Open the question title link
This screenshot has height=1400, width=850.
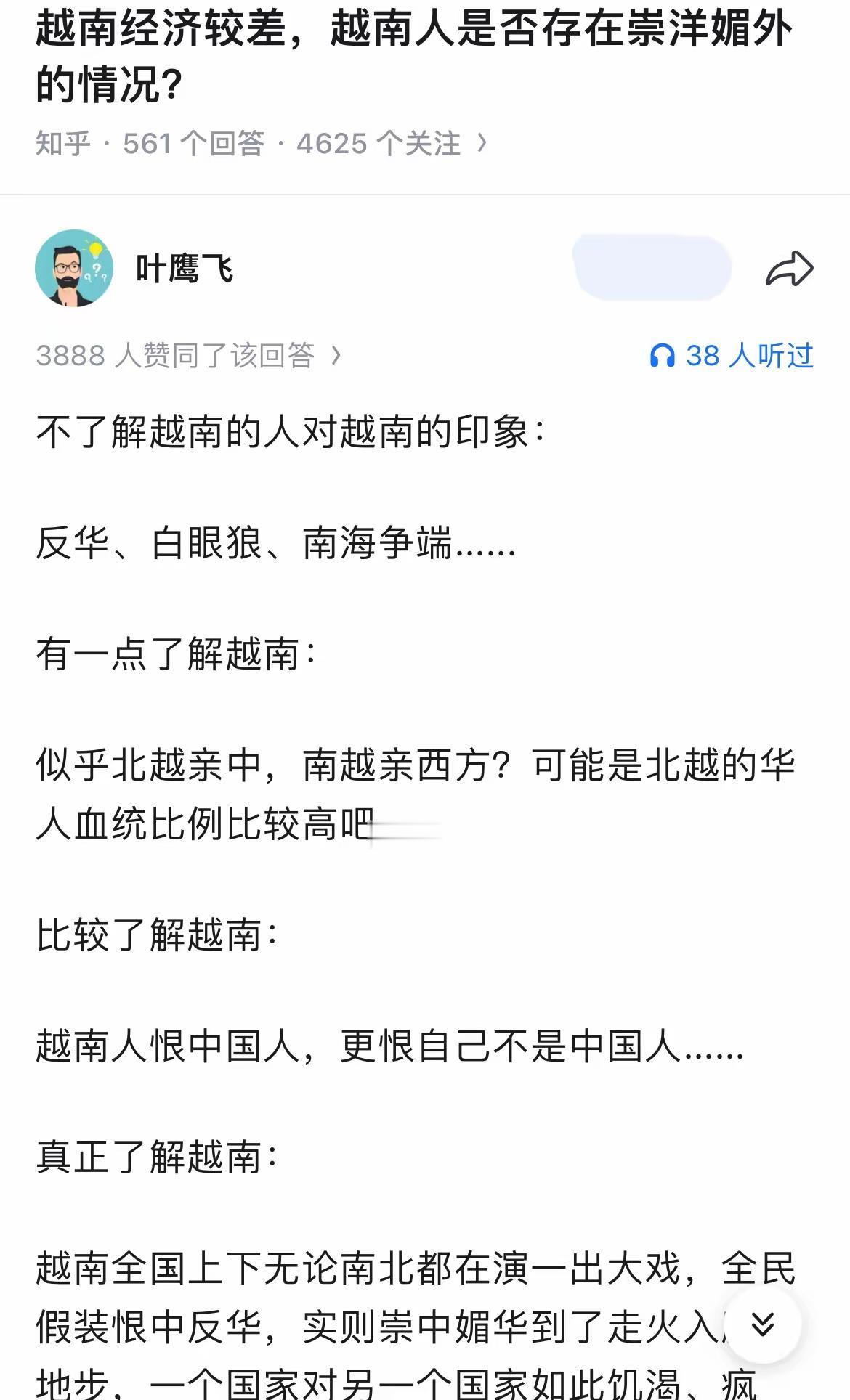click(x=414, y=51)
